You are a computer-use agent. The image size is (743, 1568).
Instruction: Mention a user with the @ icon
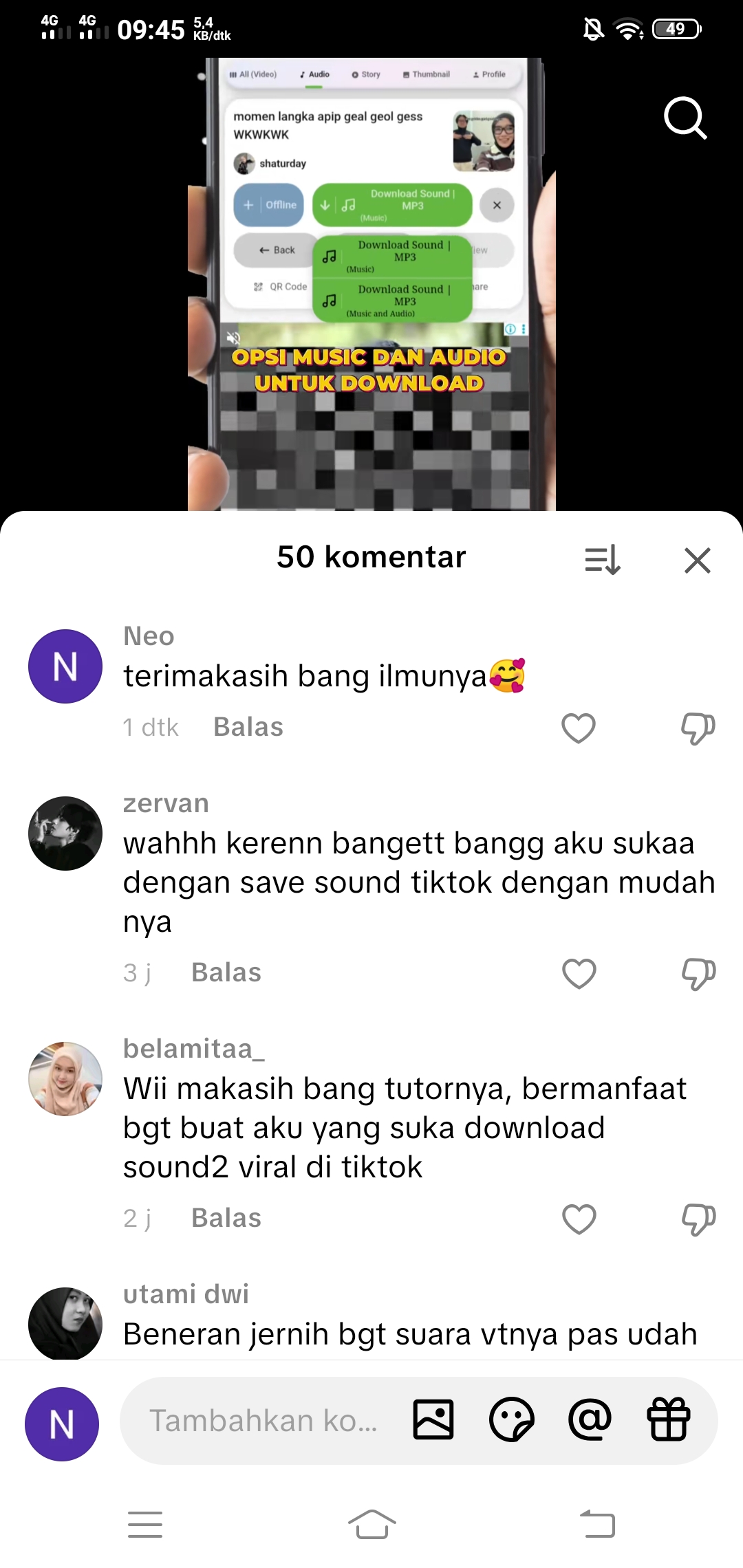[x=590, y=1419]
